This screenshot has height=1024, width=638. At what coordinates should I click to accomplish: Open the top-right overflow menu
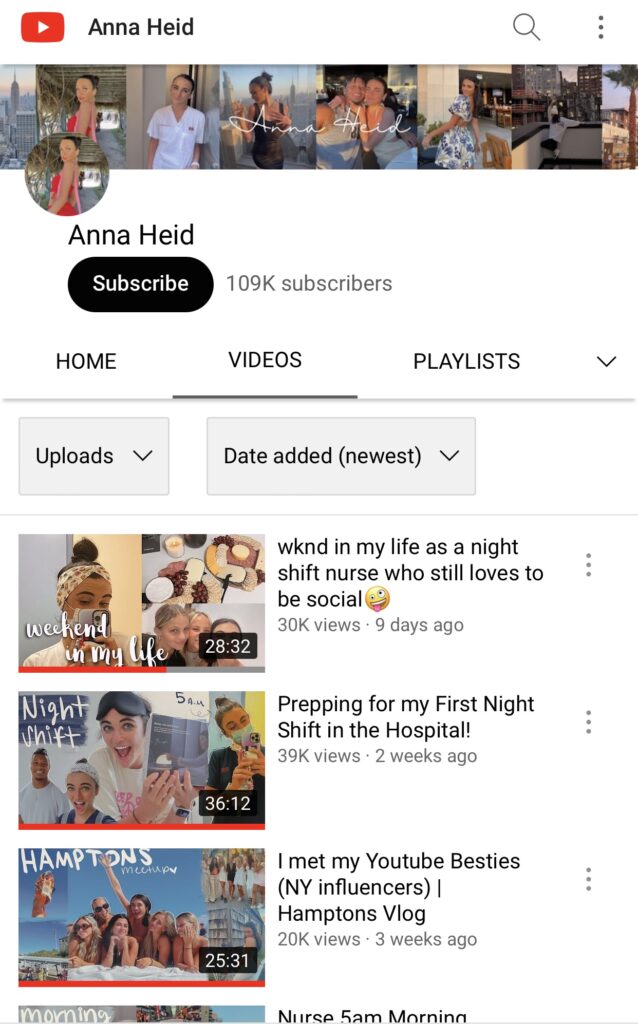(600, 27)
